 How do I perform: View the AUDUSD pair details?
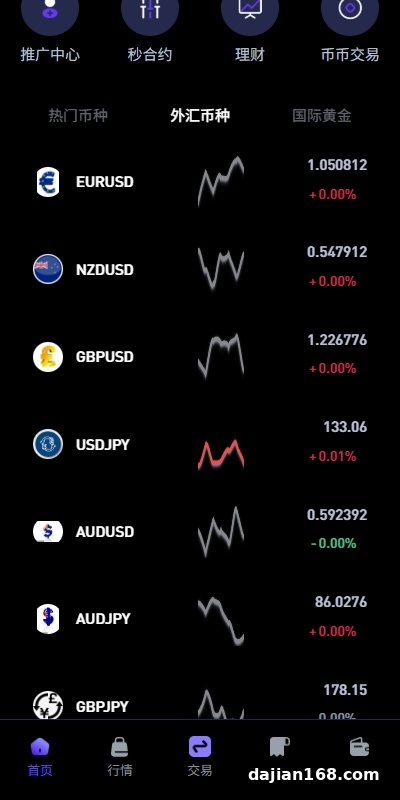coord(200,532)
